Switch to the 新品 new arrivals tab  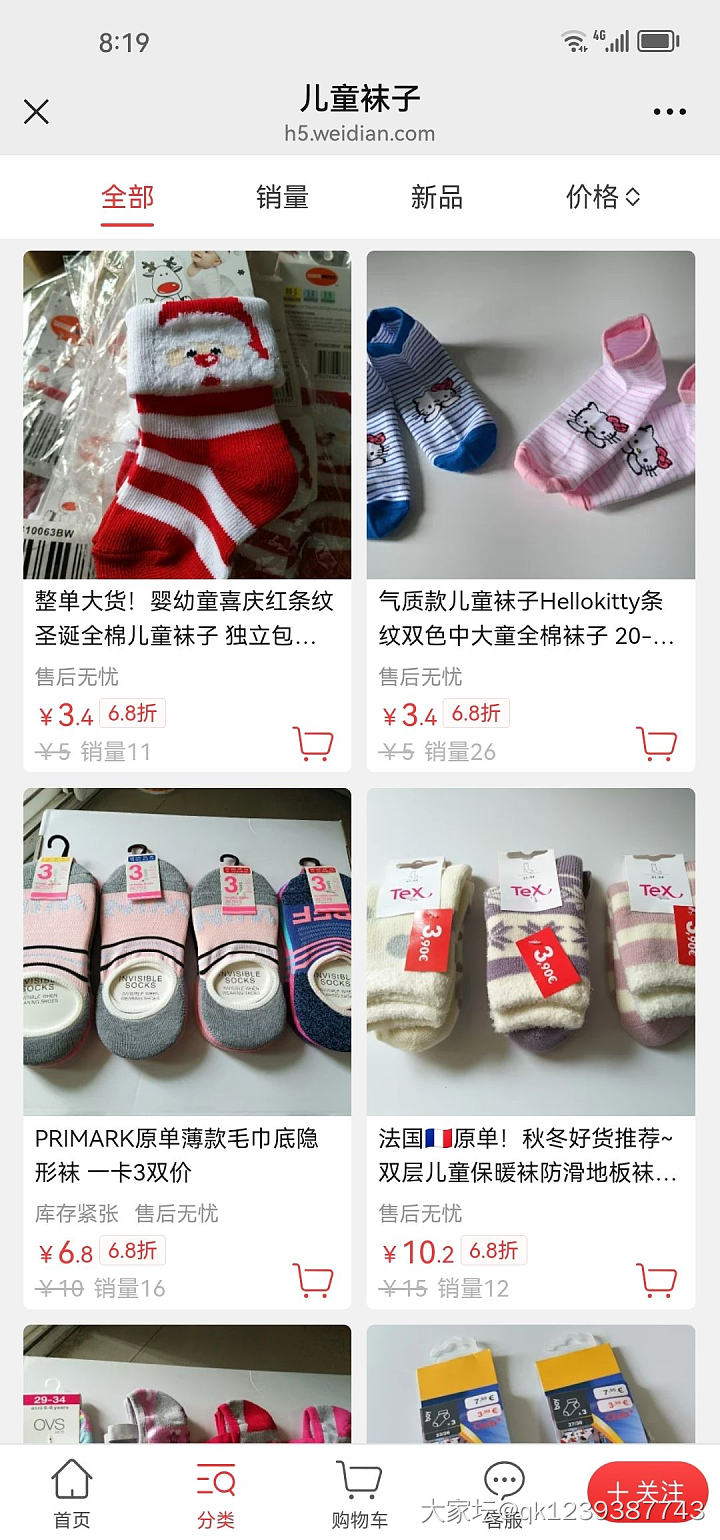(436, 197)
